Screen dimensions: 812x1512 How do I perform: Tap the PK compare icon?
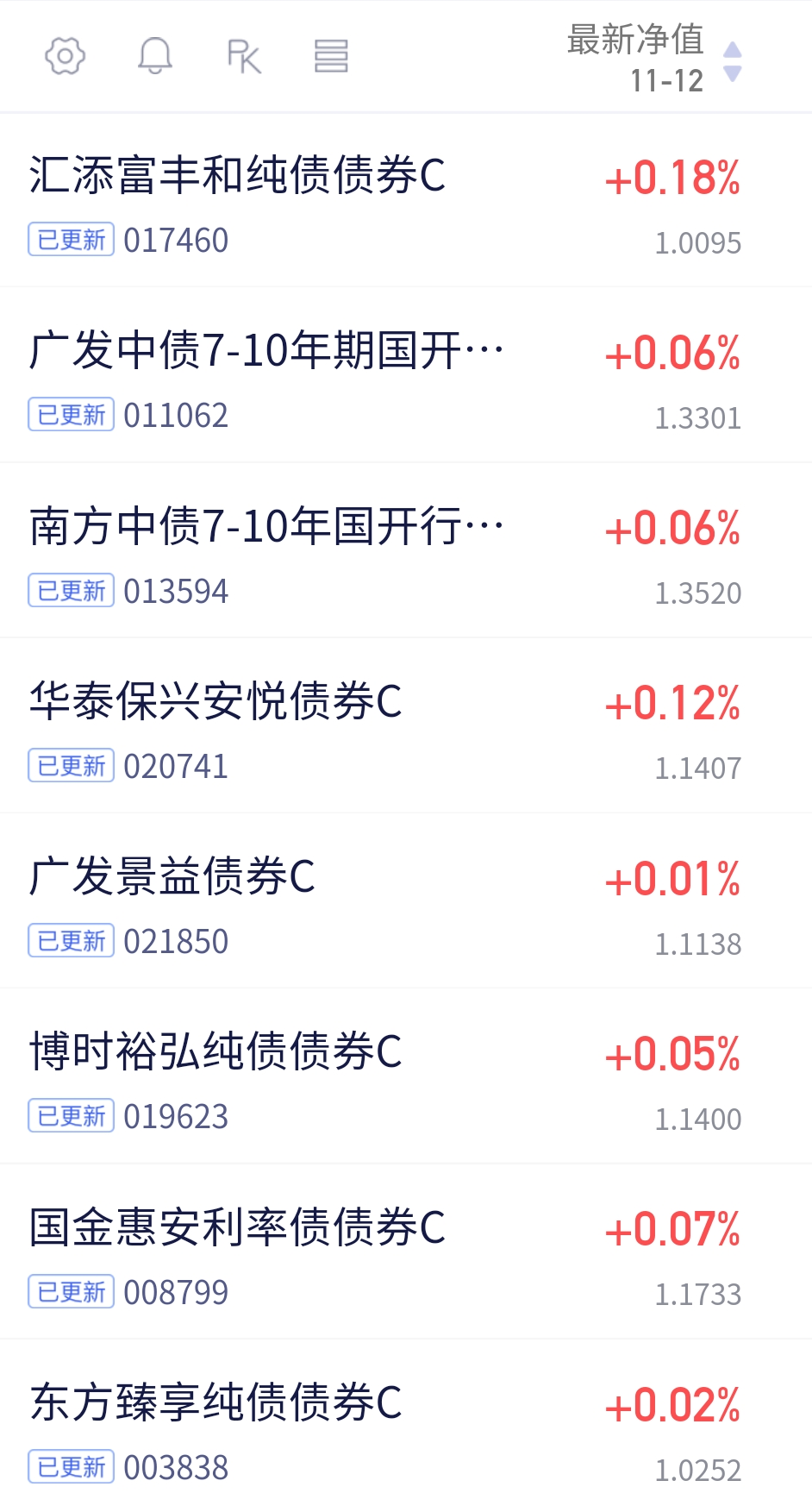point(244,57)
